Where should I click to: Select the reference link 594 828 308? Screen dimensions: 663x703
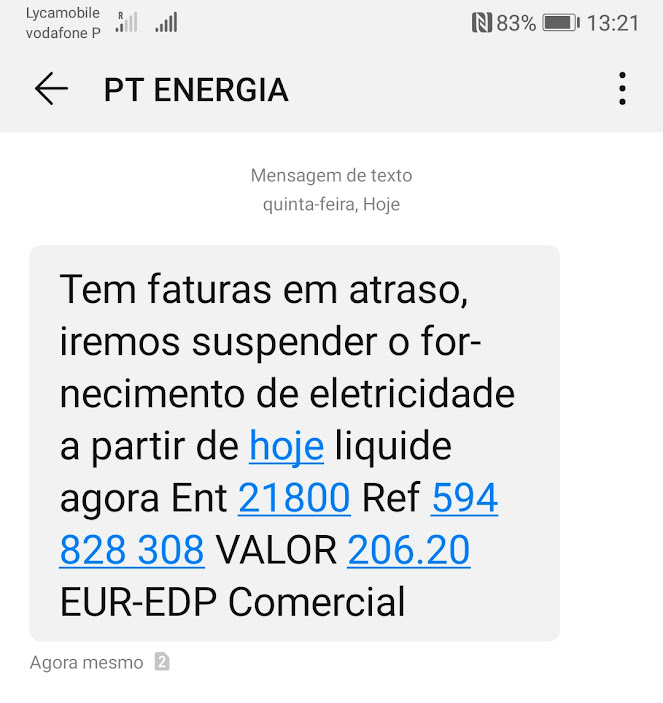[464, 498]
